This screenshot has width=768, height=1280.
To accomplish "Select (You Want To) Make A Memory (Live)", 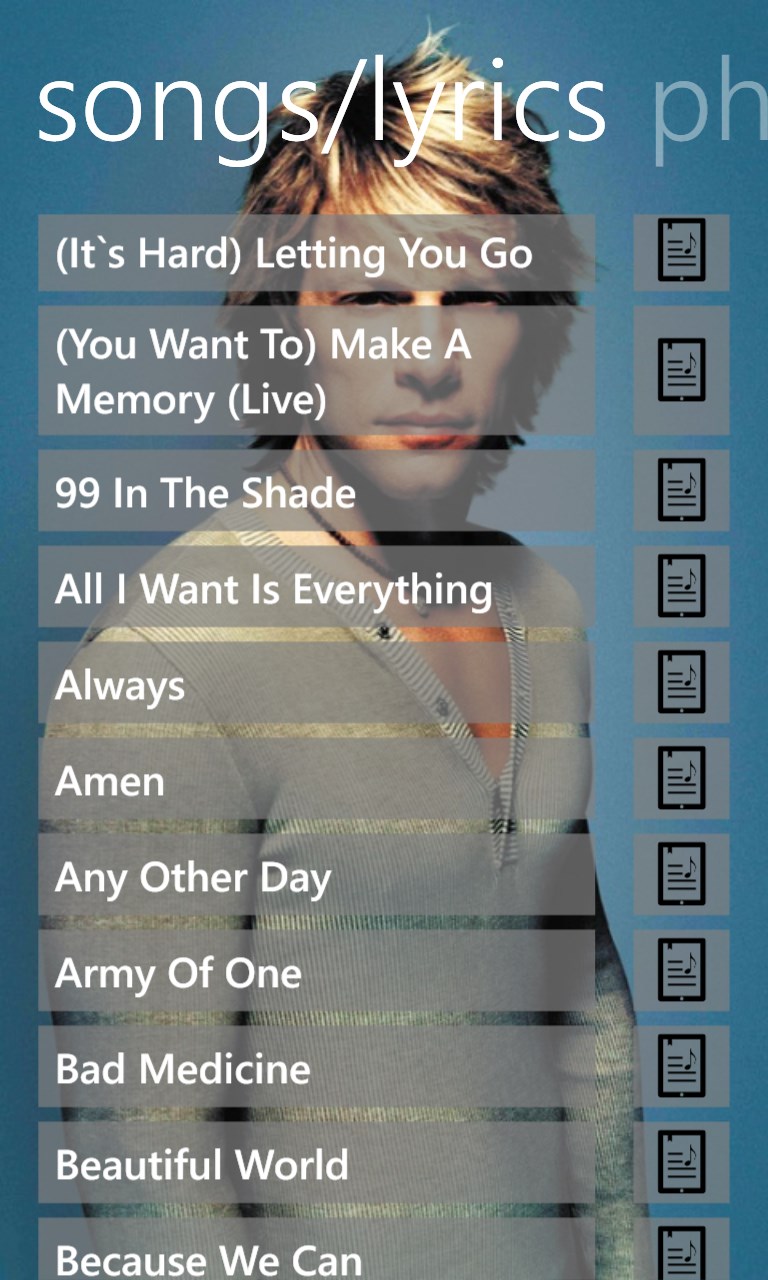I will 316,371.
